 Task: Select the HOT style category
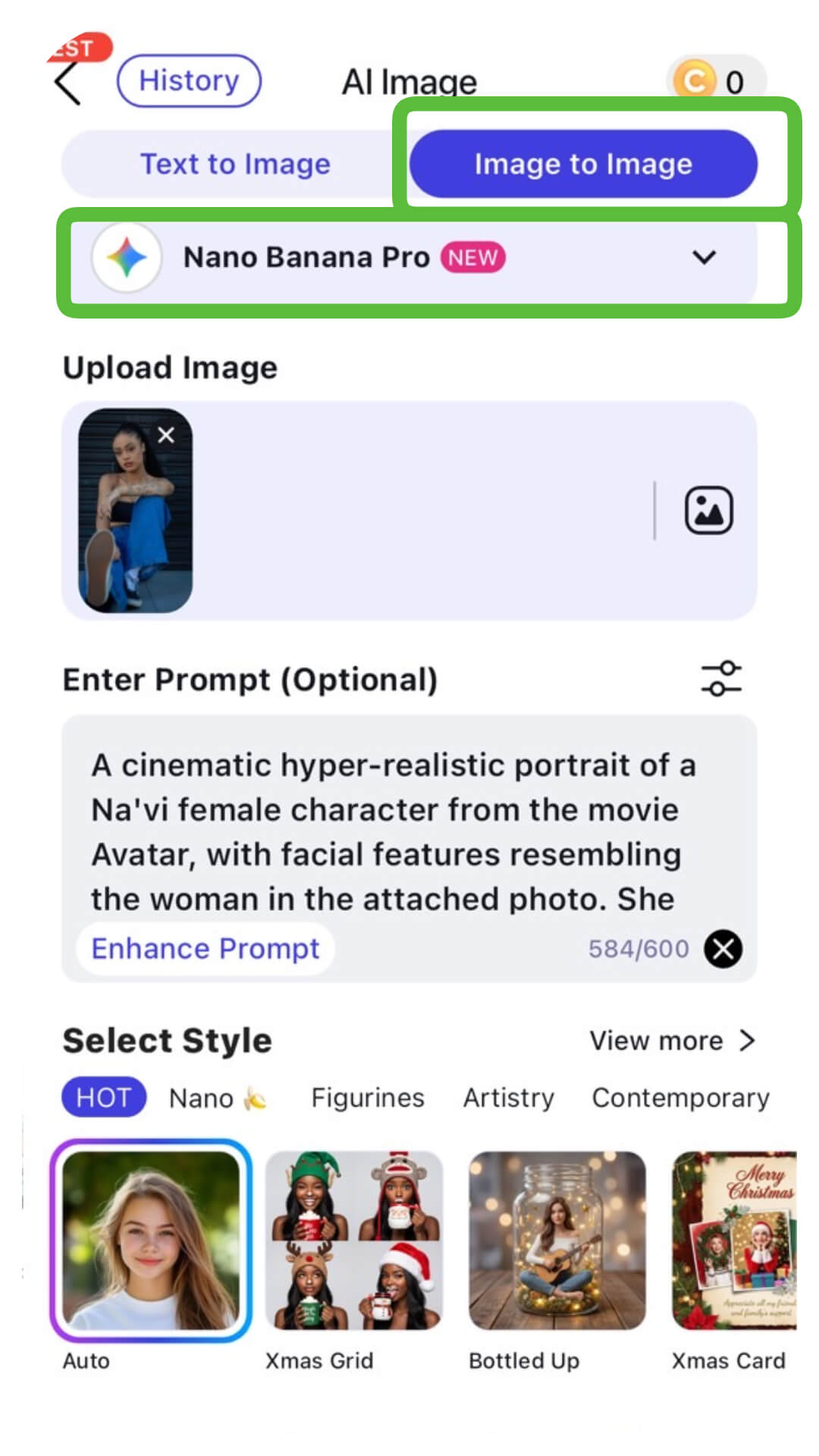[x=104, y=1097]
